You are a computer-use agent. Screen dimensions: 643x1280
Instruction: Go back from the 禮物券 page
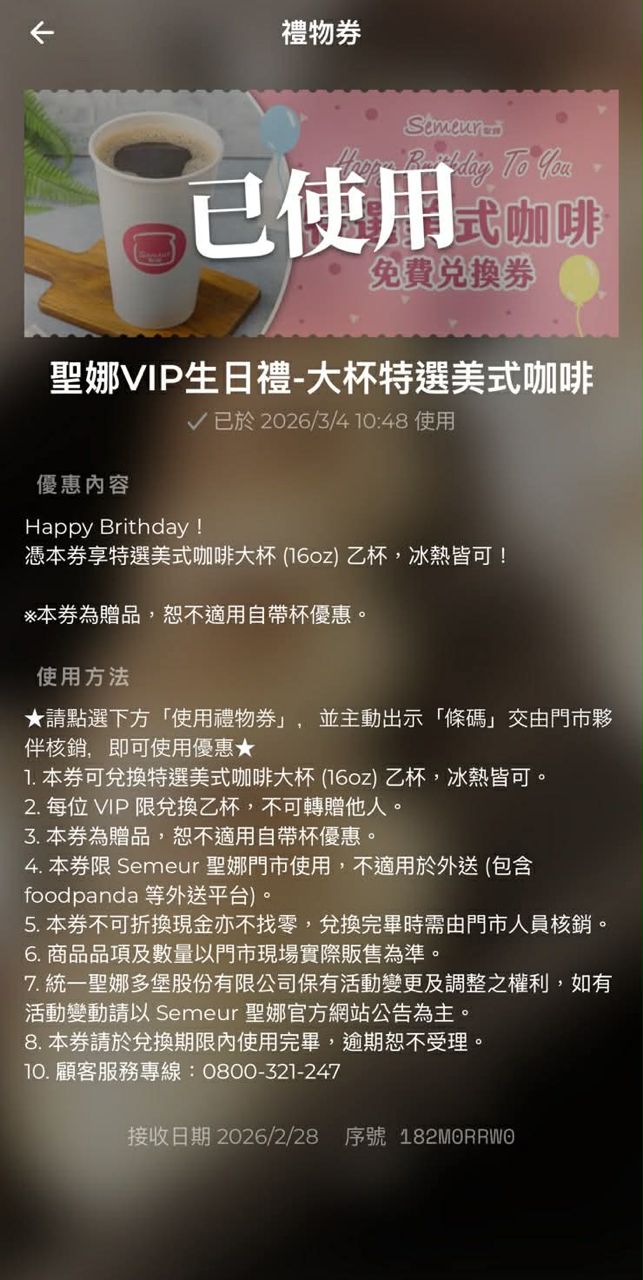(x=41, y=33)
